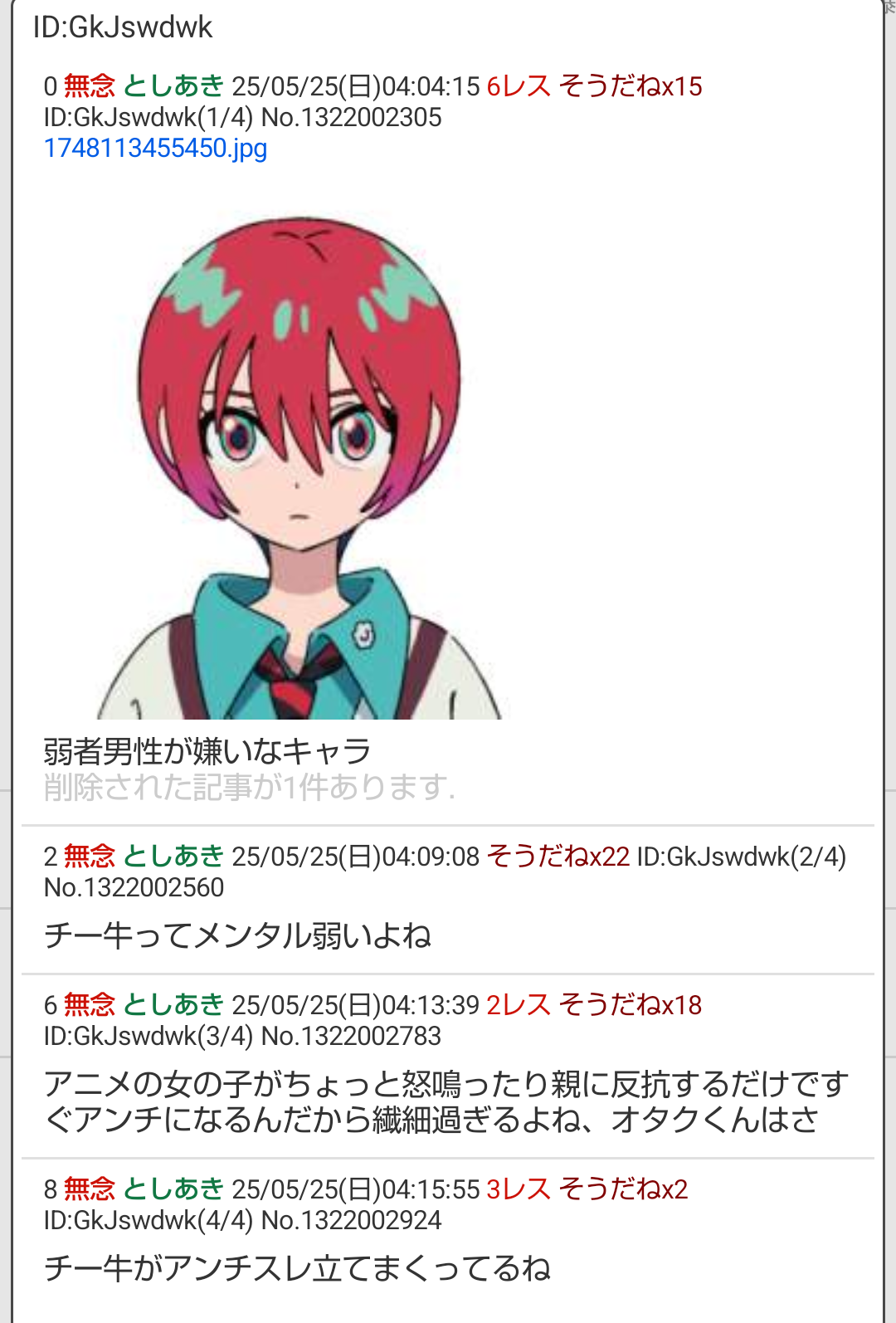This screenshot has width=896, height=1323.
Task: Show the 6レス replies to post 0
Action: pyautogui.click(x=519, y=86)
